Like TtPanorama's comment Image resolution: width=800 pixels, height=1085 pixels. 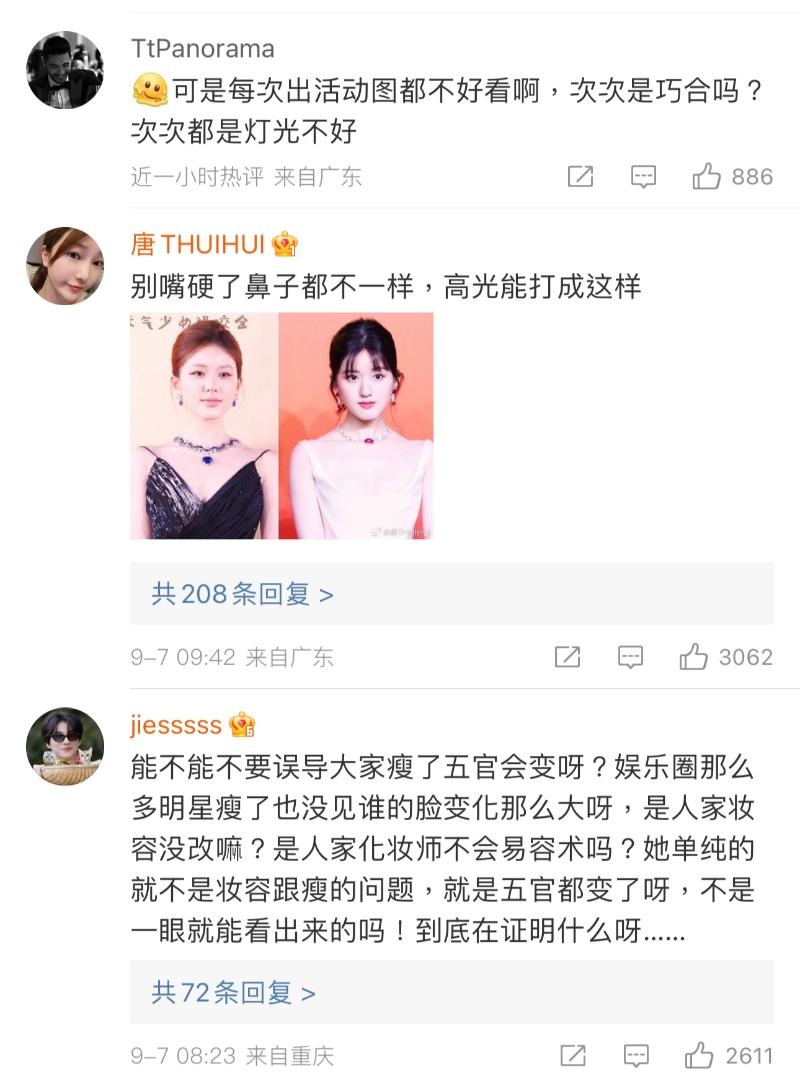[707, 177]
